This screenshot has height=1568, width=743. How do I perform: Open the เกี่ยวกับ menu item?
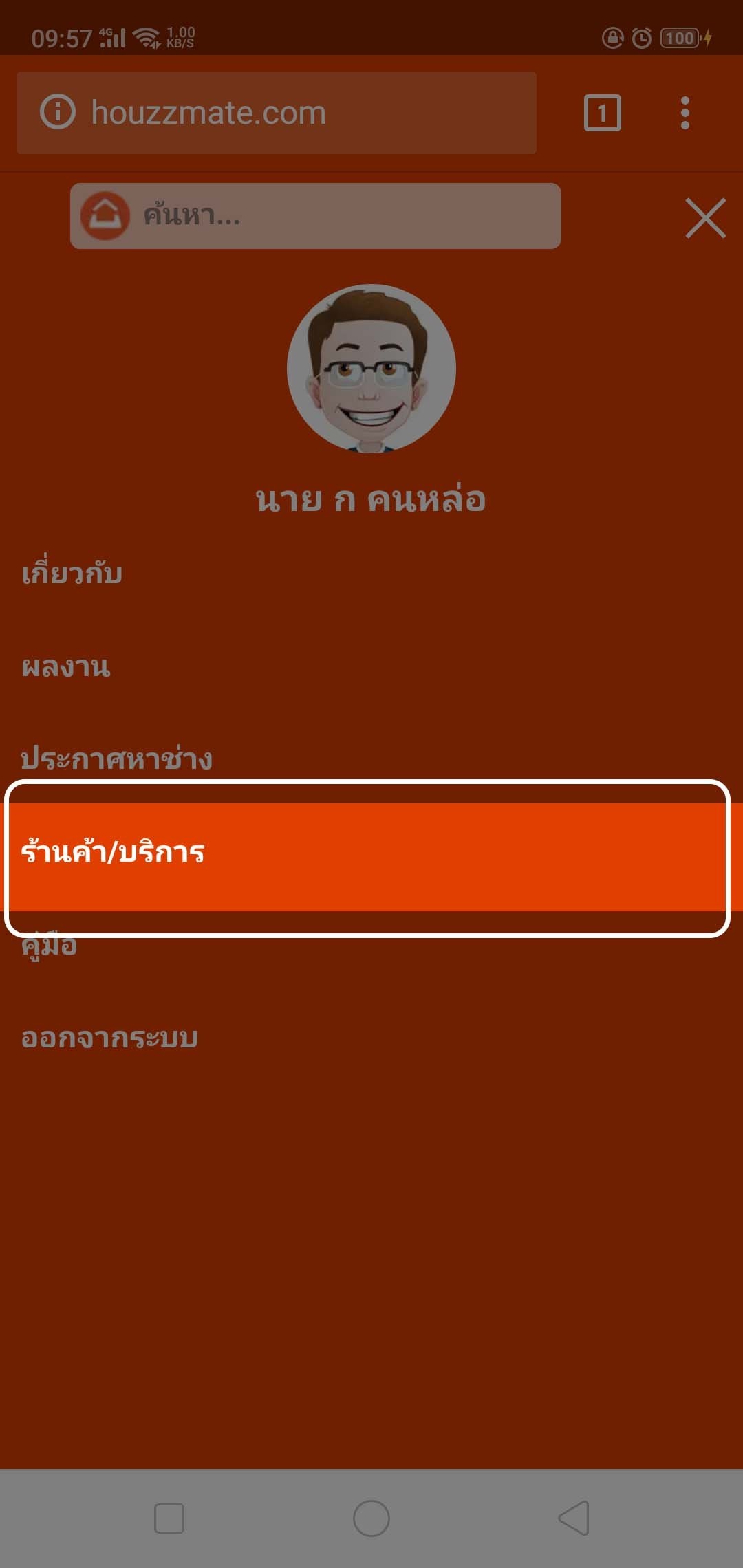click(x=72, y=574)
